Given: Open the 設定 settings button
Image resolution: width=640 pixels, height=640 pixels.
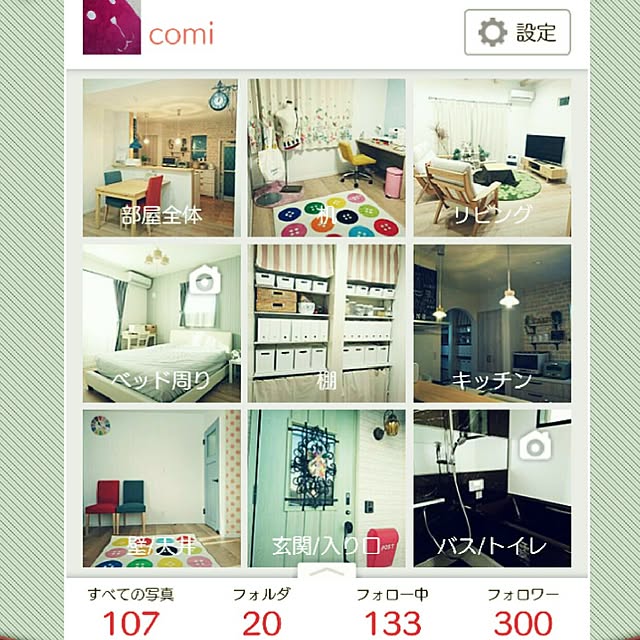Looking at the screenshot, I should click(x=517, y=33).
